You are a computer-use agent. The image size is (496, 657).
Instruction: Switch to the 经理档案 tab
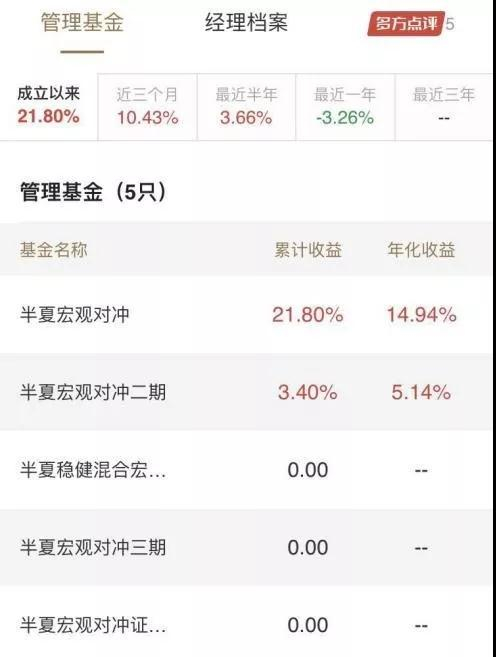pos(246,23)
